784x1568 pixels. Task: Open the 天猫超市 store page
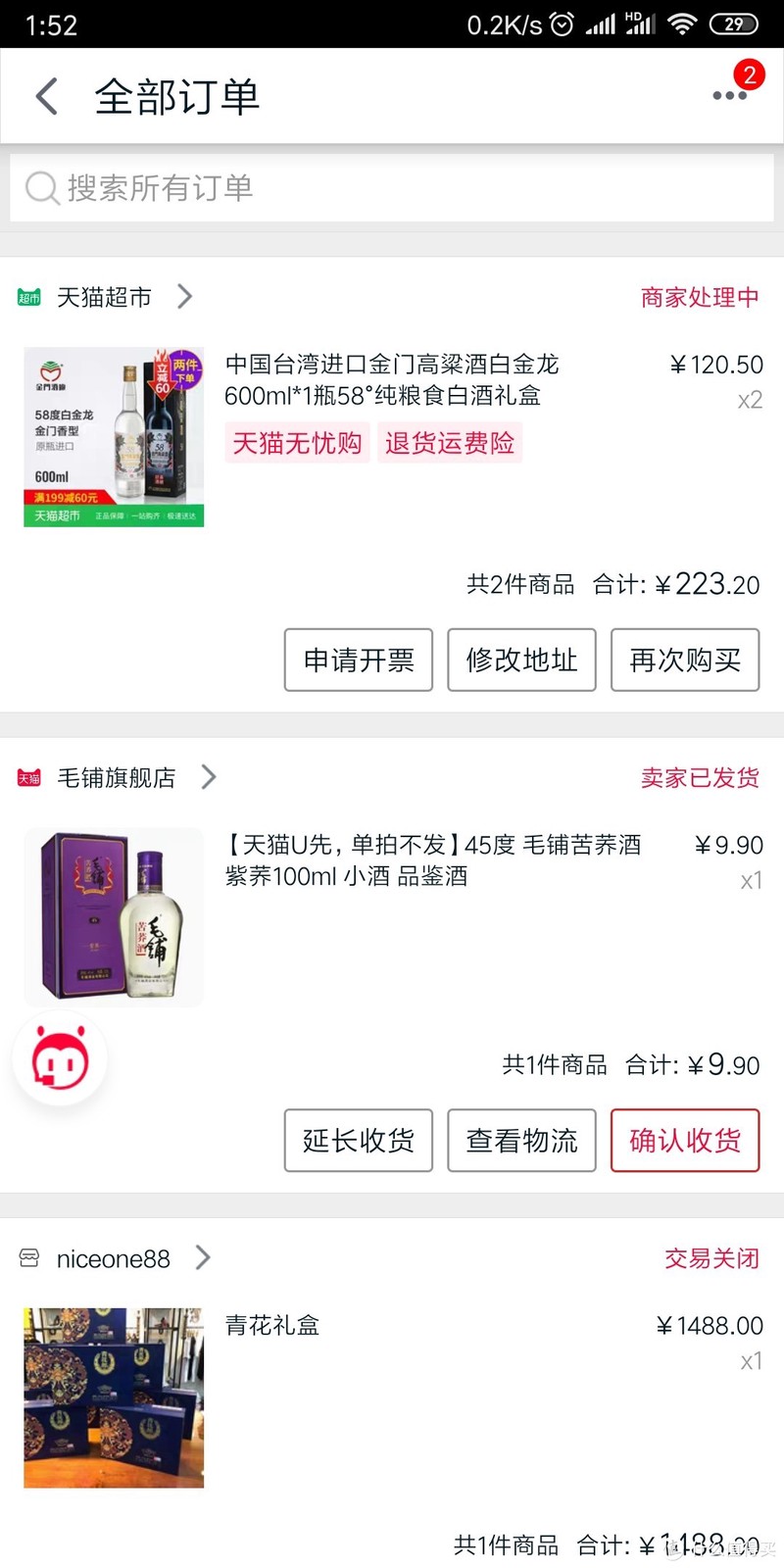[106, 297]
